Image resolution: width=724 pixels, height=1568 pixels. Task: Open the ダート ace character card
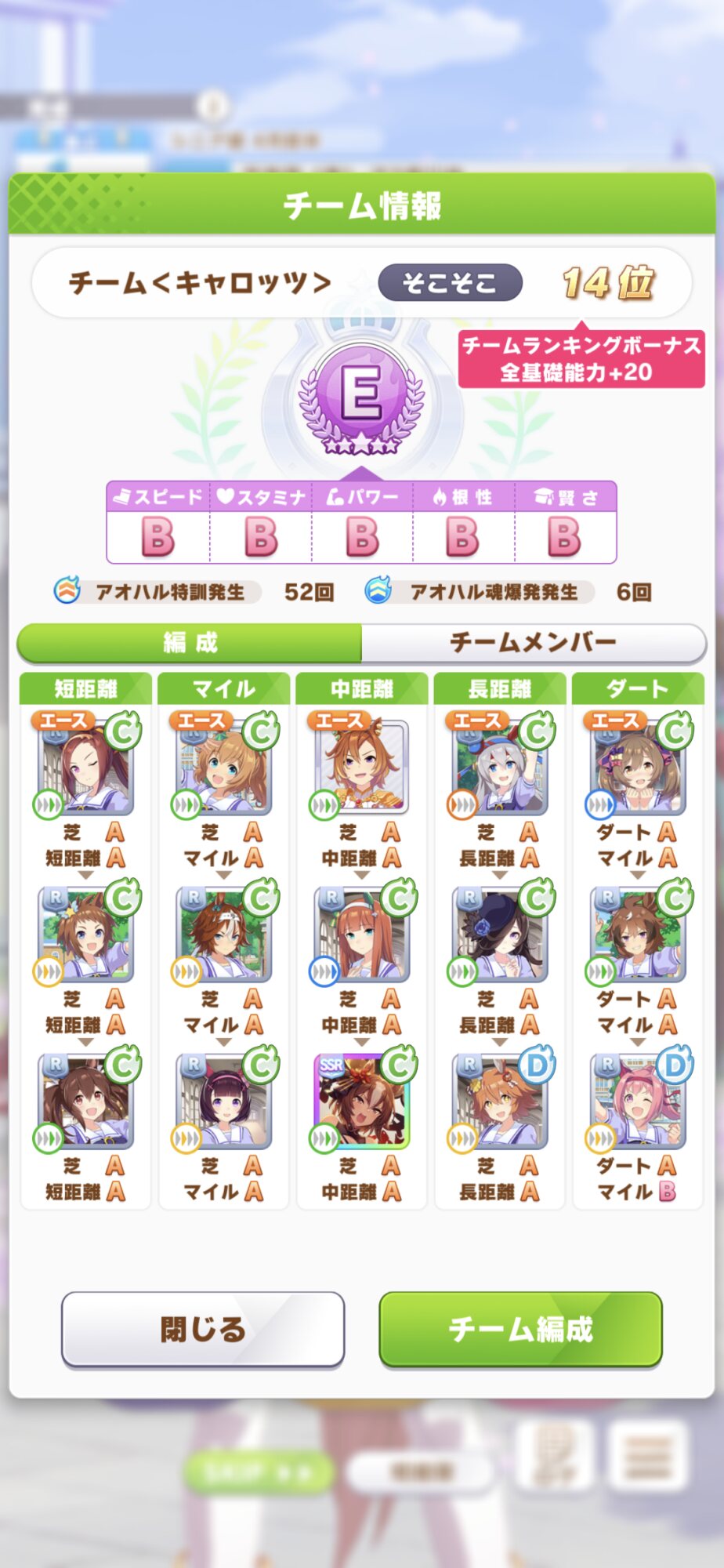(x=638, y=768)
